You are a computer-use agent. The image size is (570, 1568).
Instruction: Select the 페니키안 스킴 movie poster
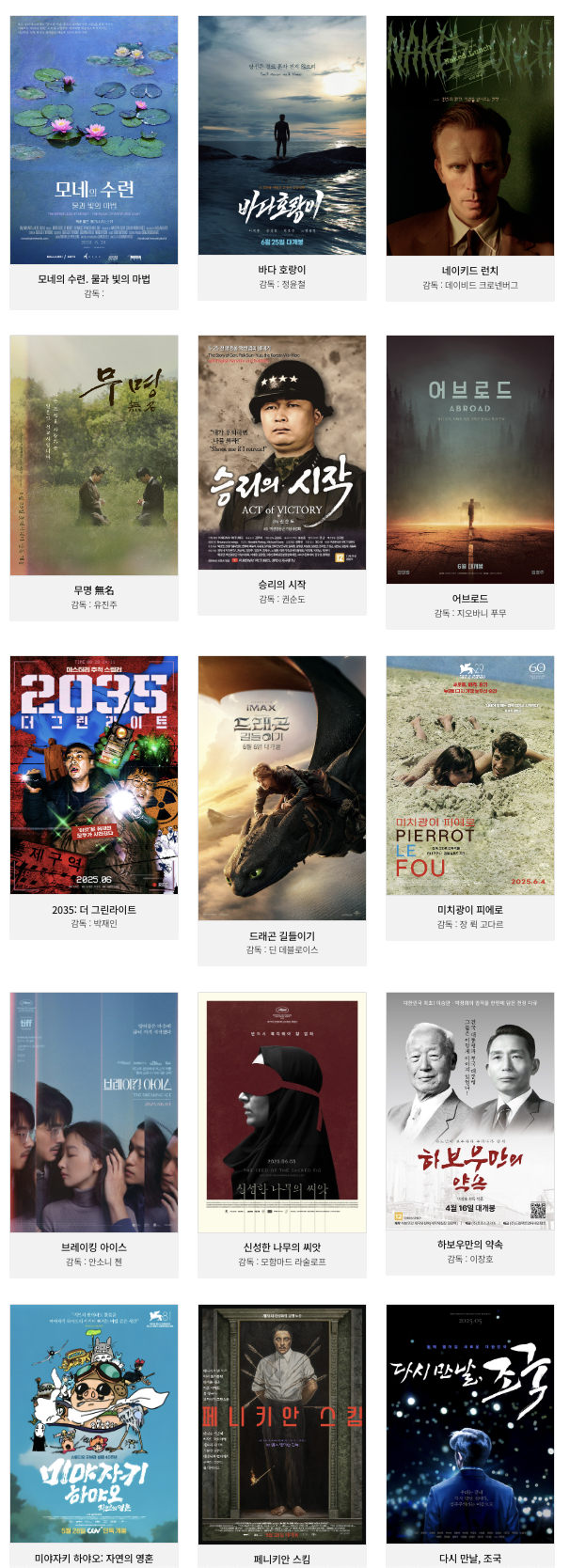[x=282, y=1424]
